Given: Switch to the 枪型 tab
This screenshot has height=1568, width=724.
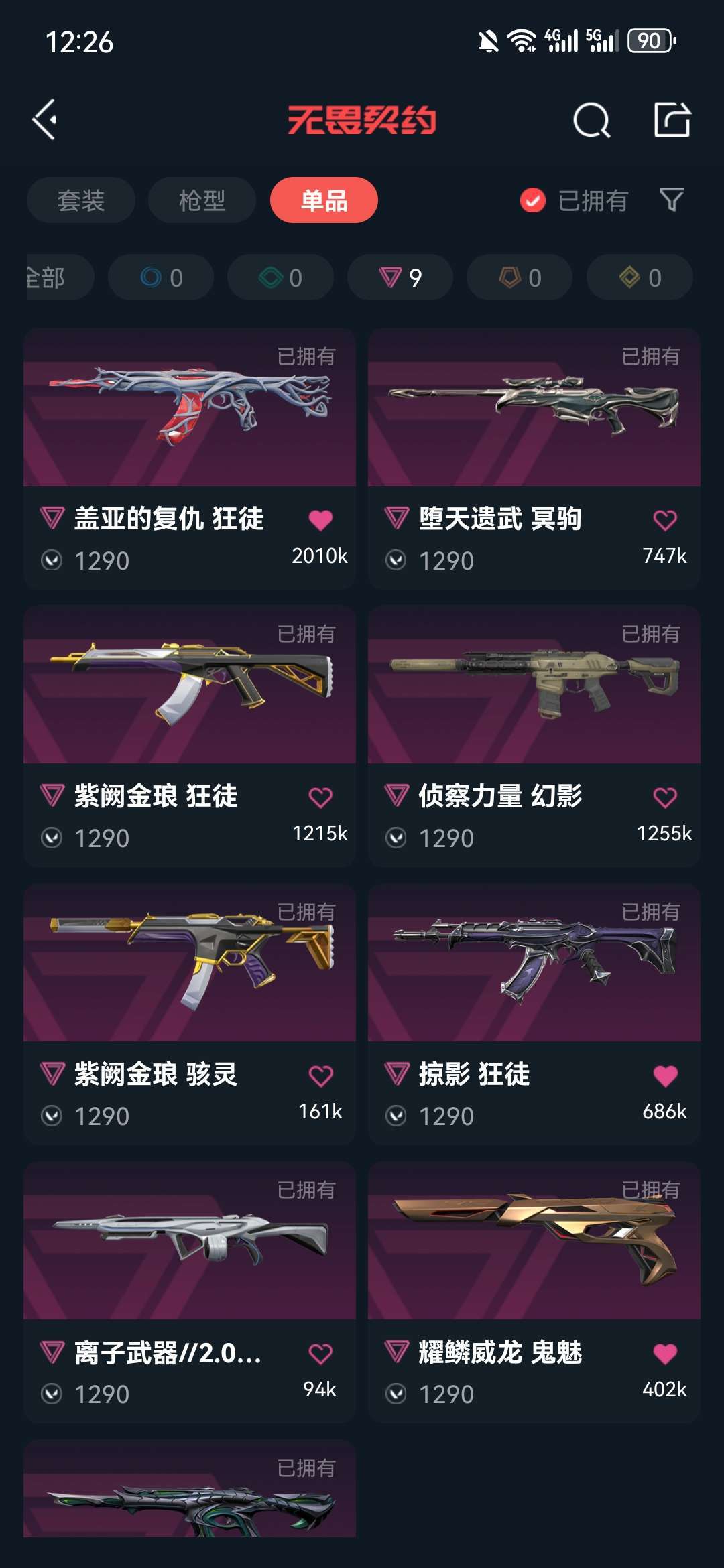Looking at the screenshot, I should pyautogui.click(x=202, y=200).
